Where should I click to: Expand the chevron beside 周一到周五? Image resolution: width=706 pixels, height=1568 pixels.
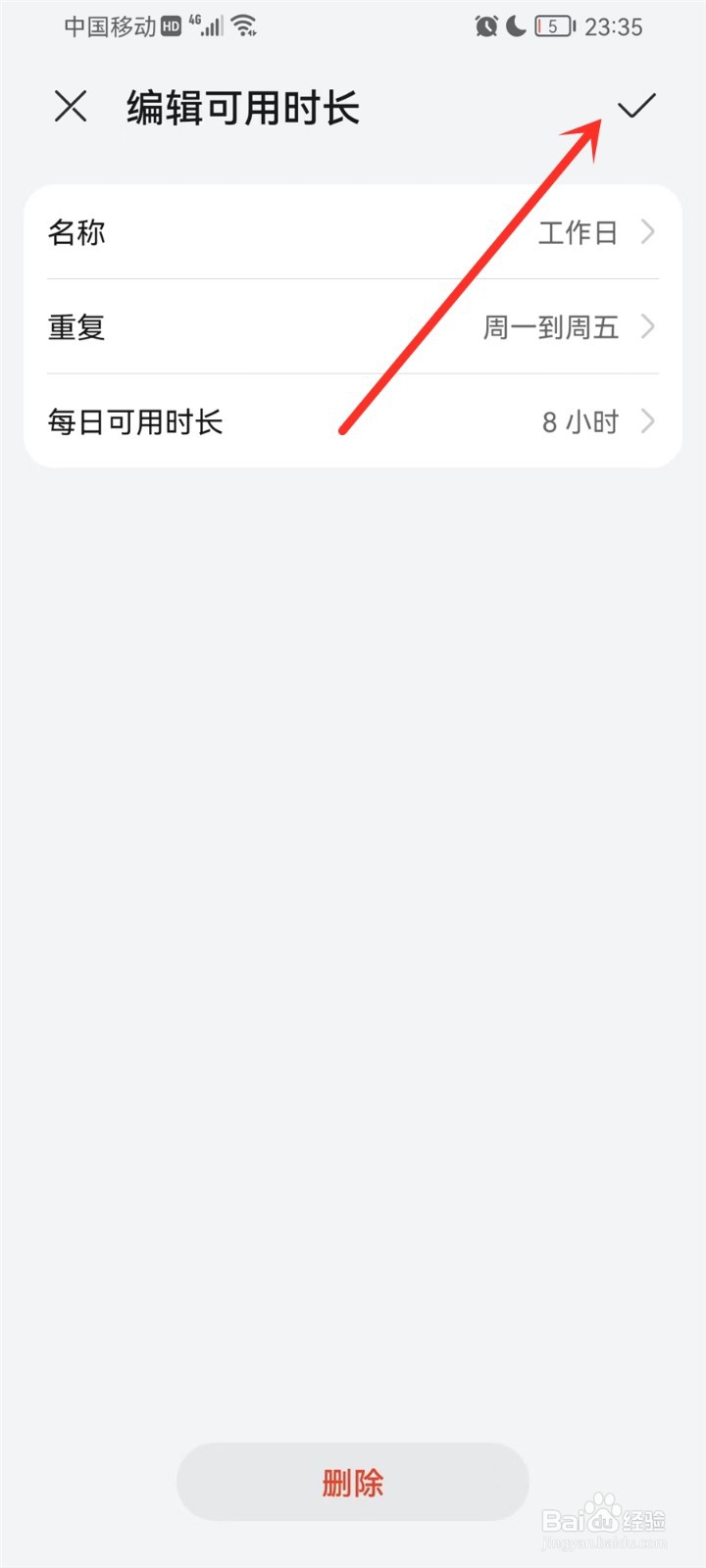point(648,327)
